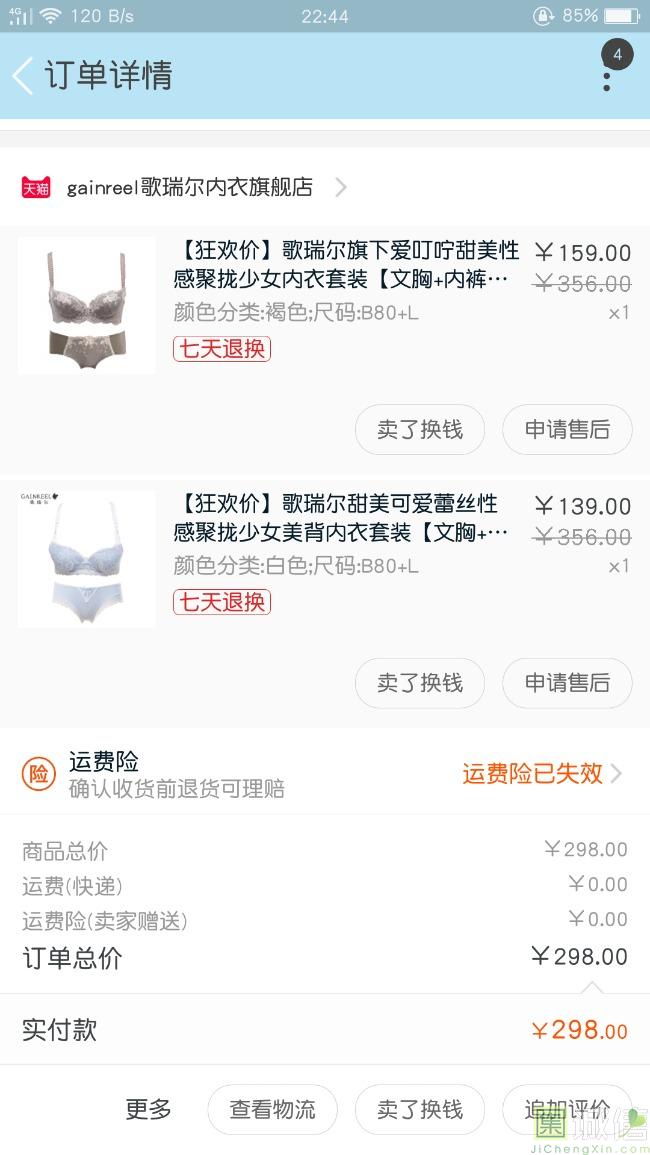The height and width of the screenshot is (1155, 650).
Task: View logistics with 查看物流
Action: click(x=272, y=1110)
